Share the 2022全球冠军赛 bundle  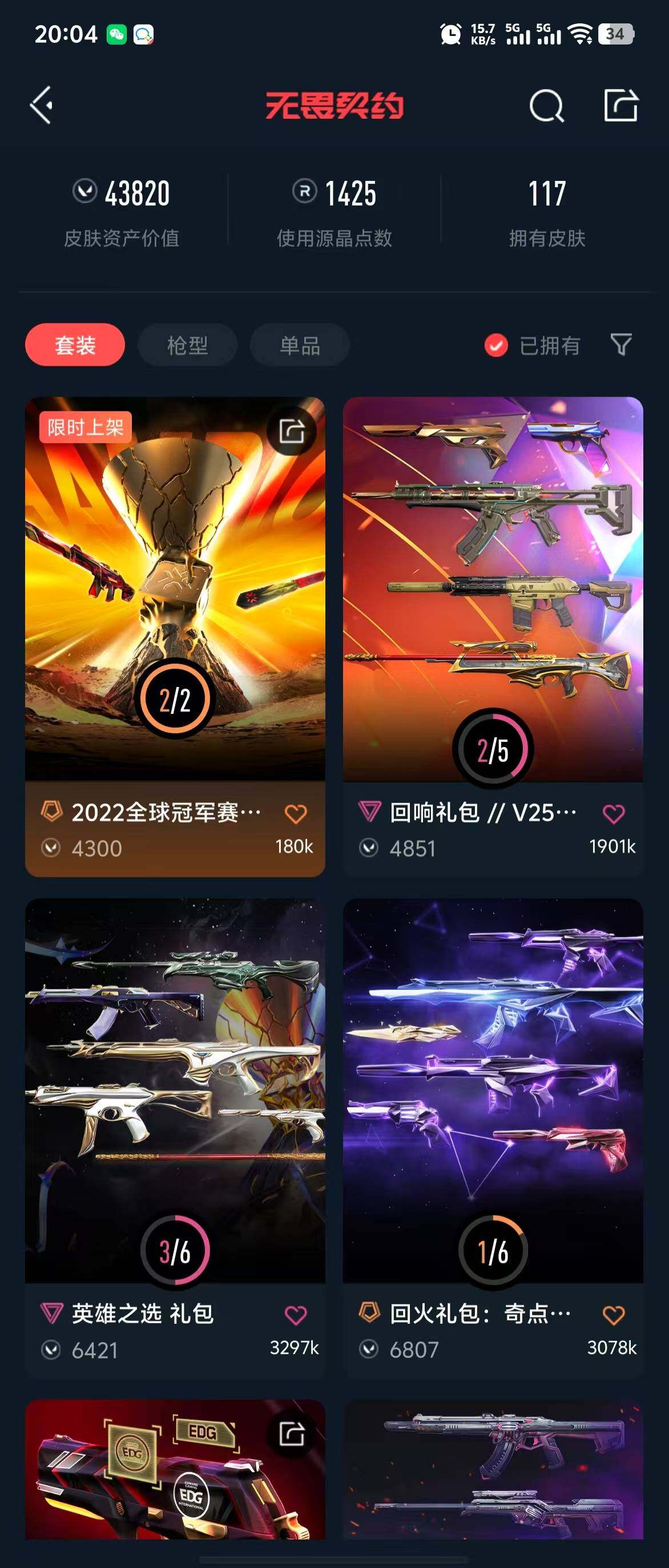coord(292,431)
